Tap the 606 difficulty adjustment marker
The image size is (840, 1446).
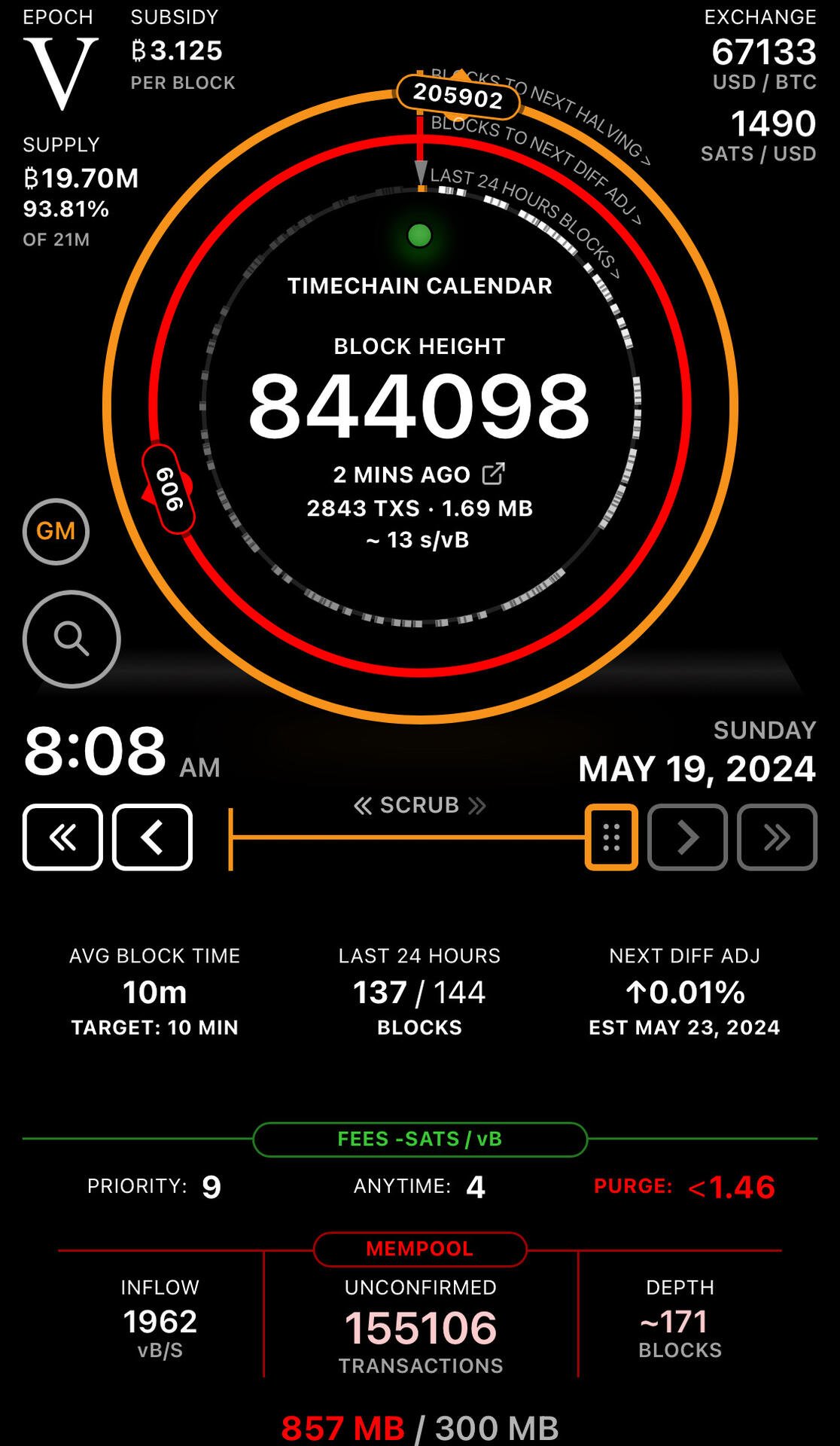click(x=169, y=490)
